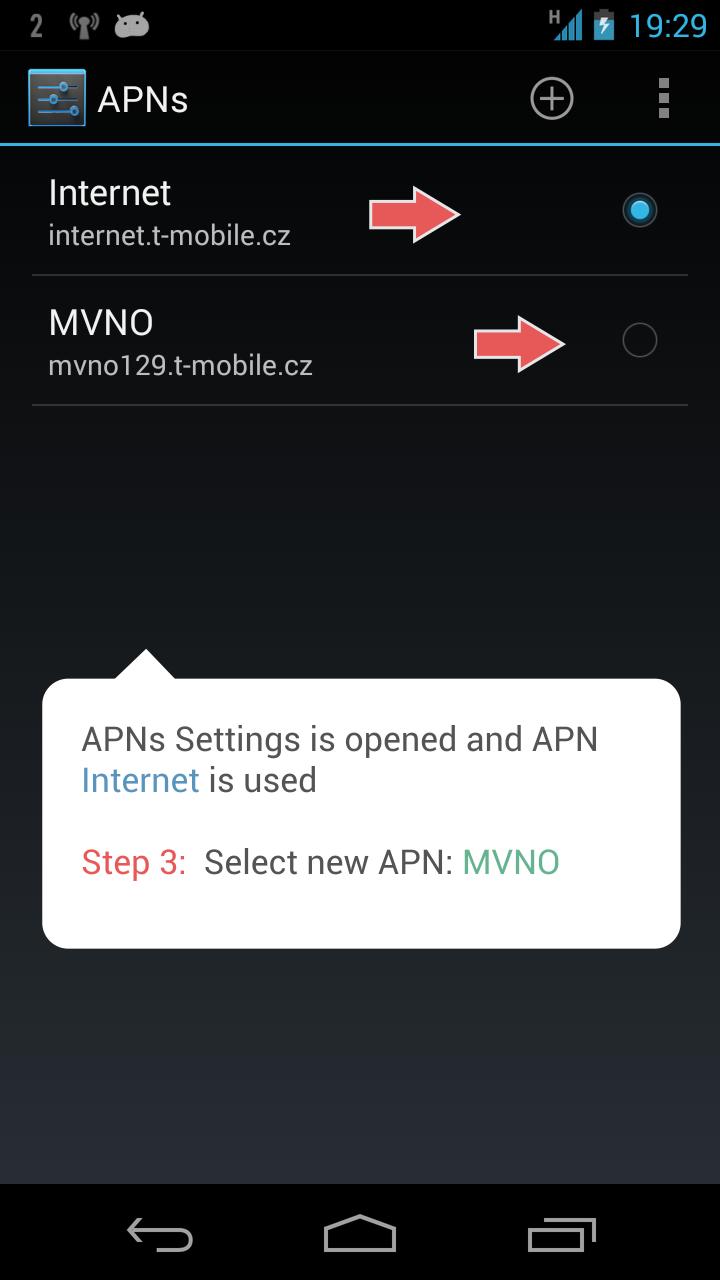This screenshot has height=1280, width=720.
Task: Deselect the currently active APN radio
Action: tap(640, 210)
